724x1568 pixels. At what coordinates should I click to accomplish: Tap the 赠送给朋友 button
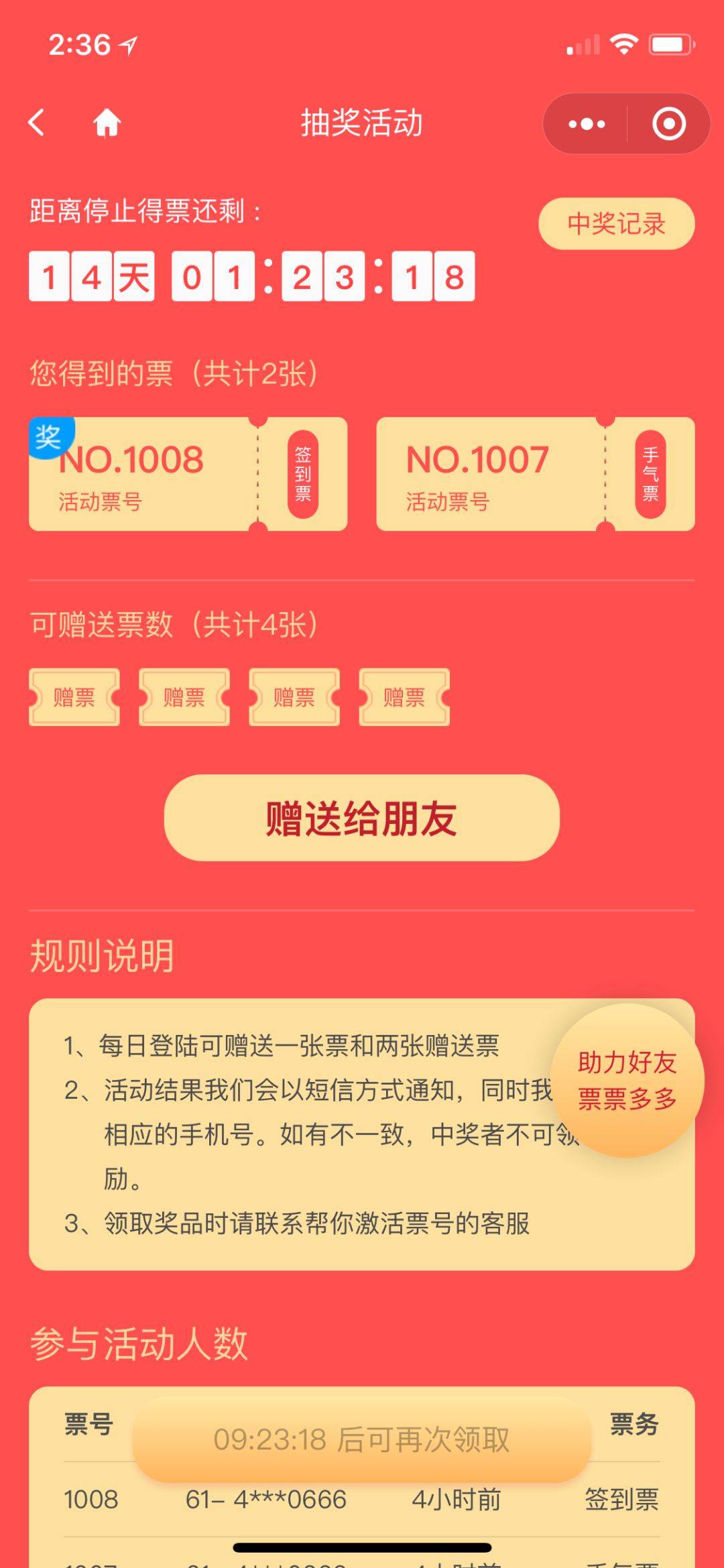pos(361,818)
